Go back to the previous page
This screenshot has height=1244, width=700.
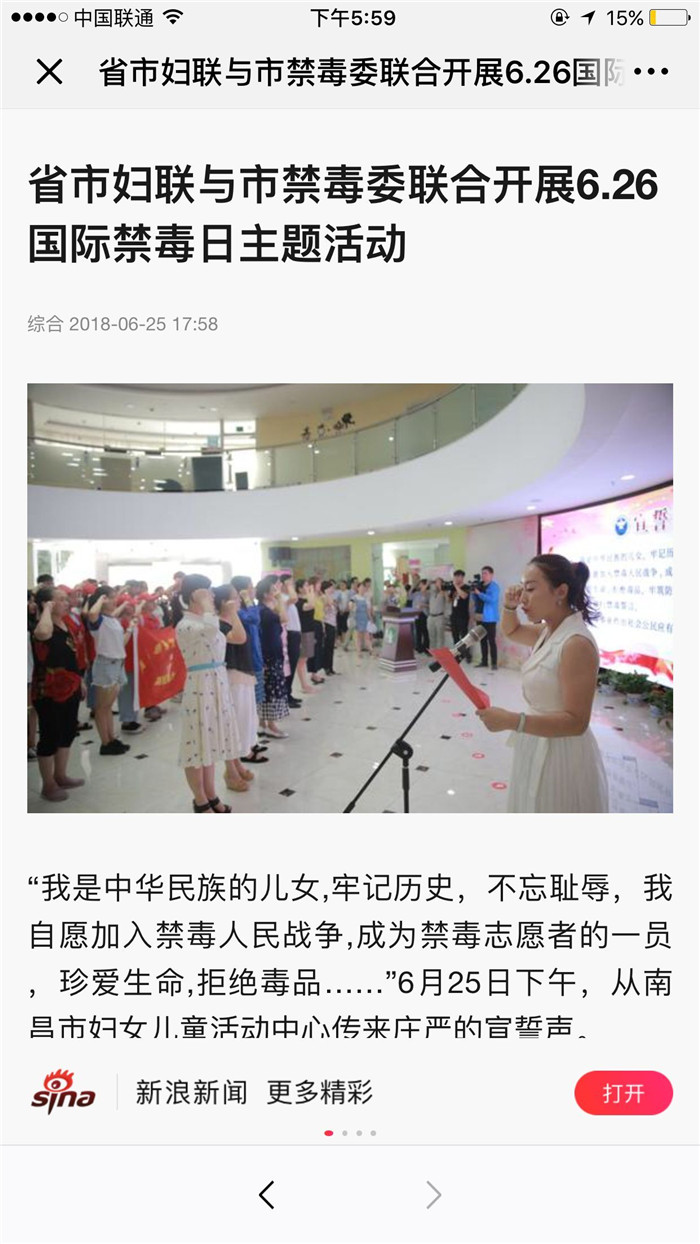pos(266,1194)
